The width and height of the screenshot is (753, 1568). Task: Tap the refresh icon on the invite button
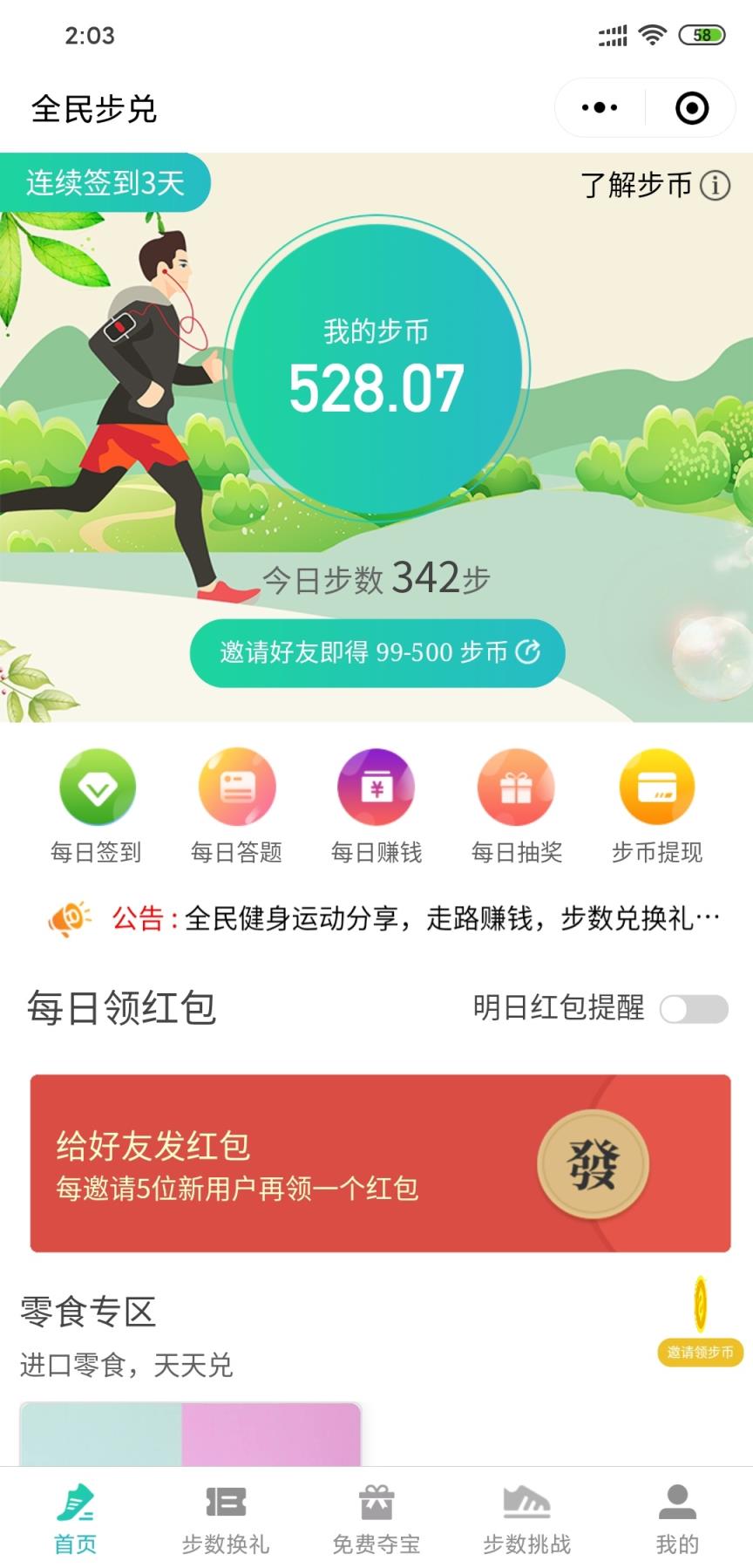point(531,652)
